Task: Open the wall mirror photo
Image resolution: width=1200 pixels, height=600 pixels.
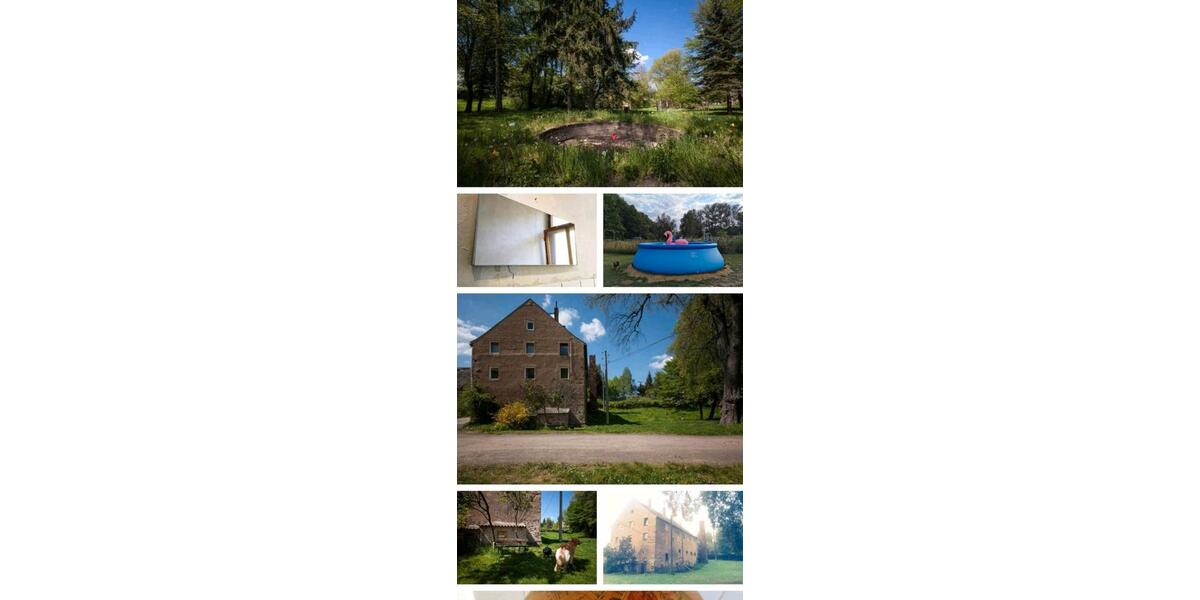Action: pyautogui.click(x=526, y=240)
